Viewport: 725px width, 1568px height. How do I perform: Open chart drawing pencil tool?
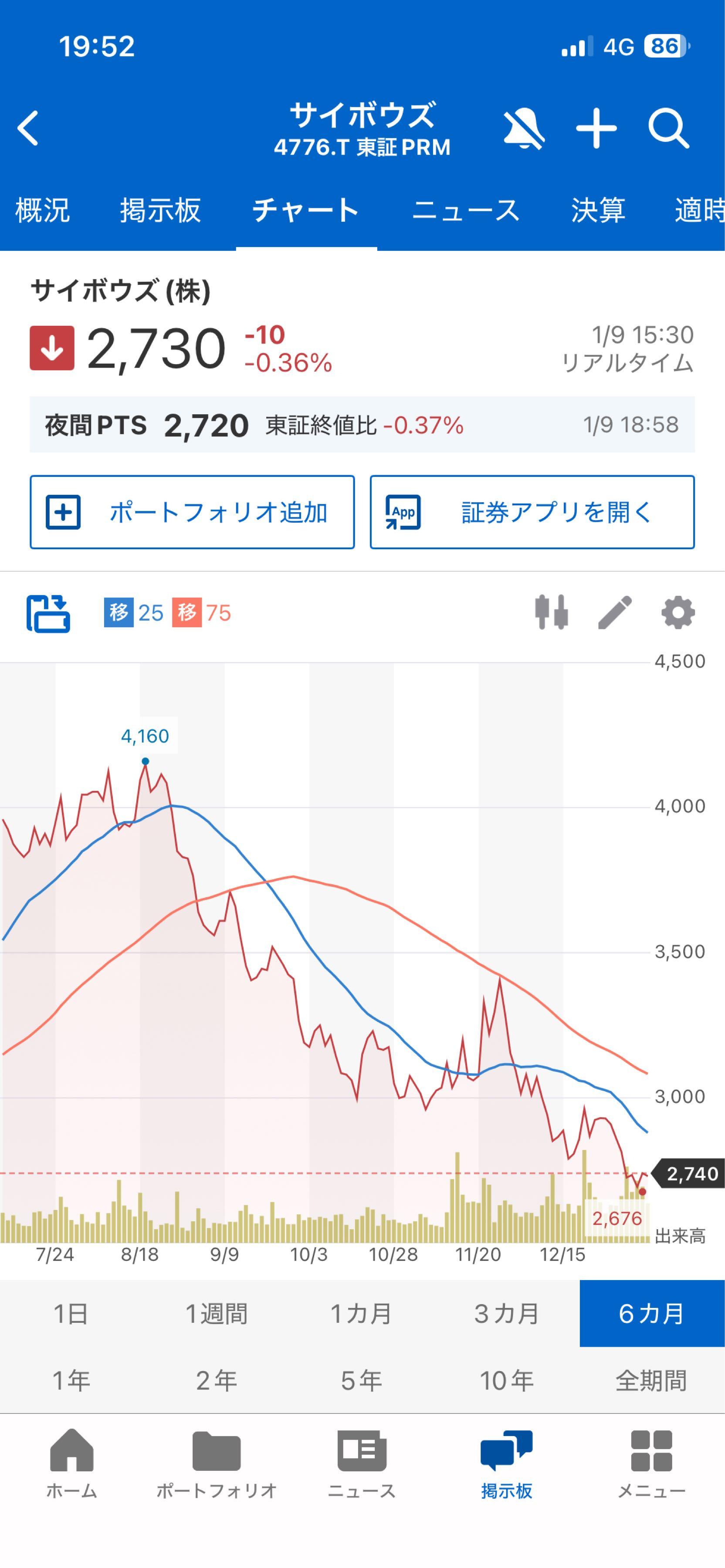coord(615,612)
